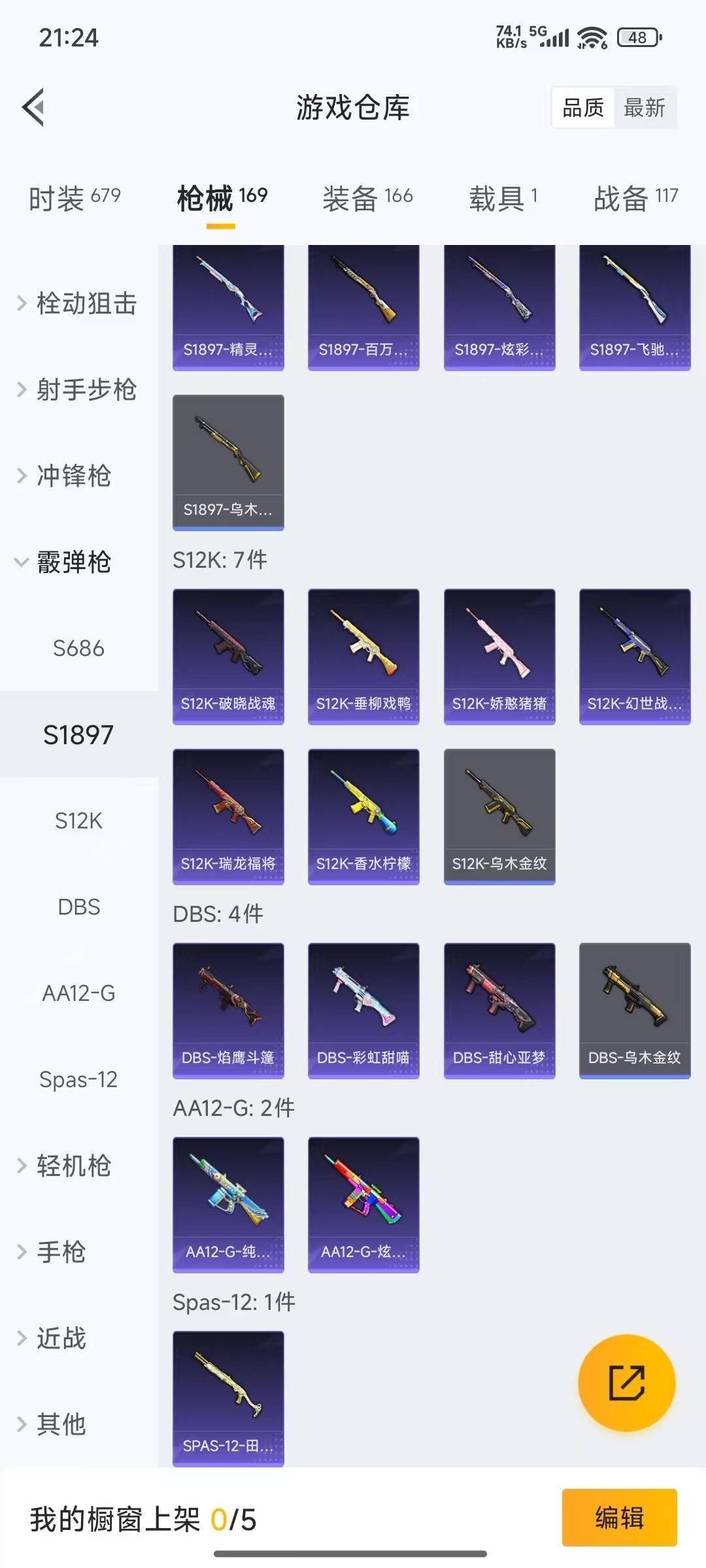Sort the warehouse by 最新
This screenshot has width=706, height=1568.
pos(644,108)
